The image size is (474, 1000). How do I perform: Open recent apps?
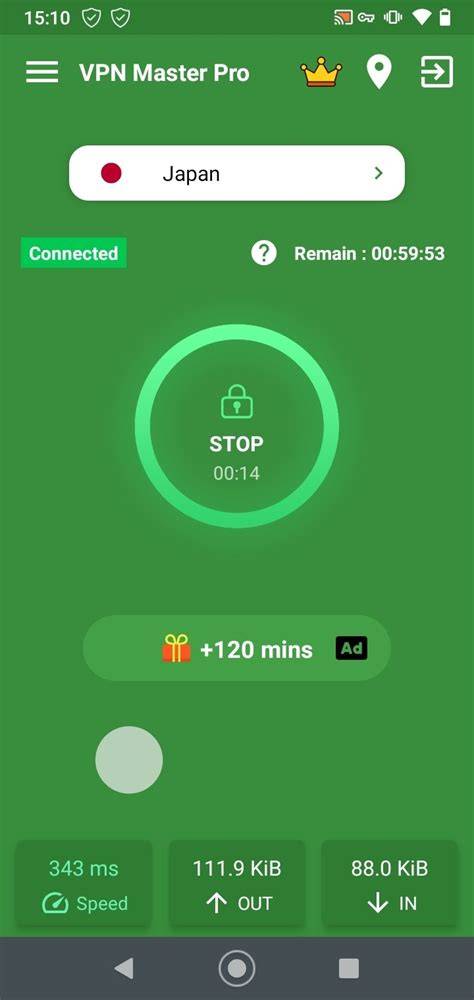pos(348,969)
